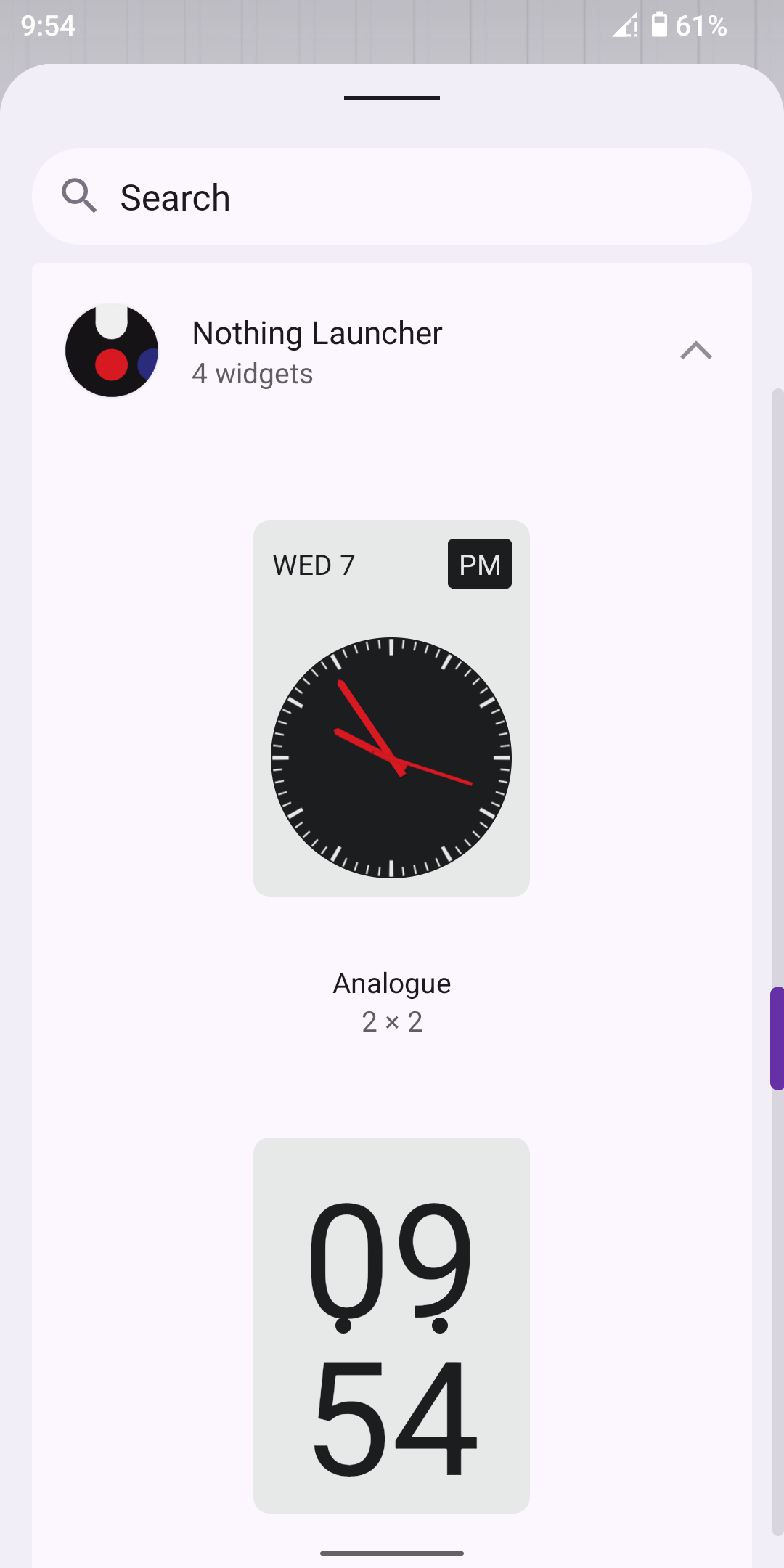
Task: Collapse the Nothing Launcher widgets section
Action: (x=695, y=351)
